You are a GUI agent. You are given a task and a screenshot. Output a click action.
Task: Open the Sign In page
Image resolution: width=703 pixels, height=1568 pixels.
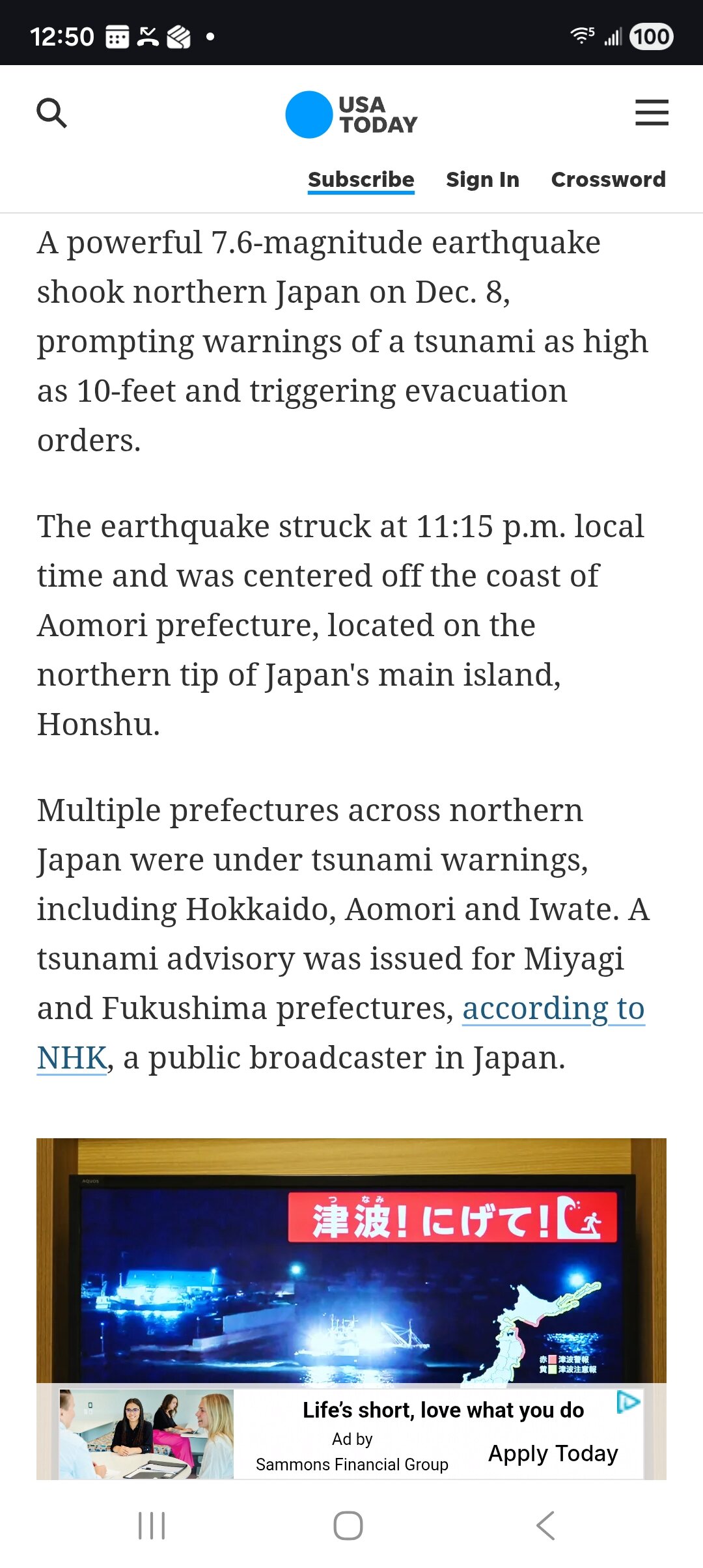(482, 180)
